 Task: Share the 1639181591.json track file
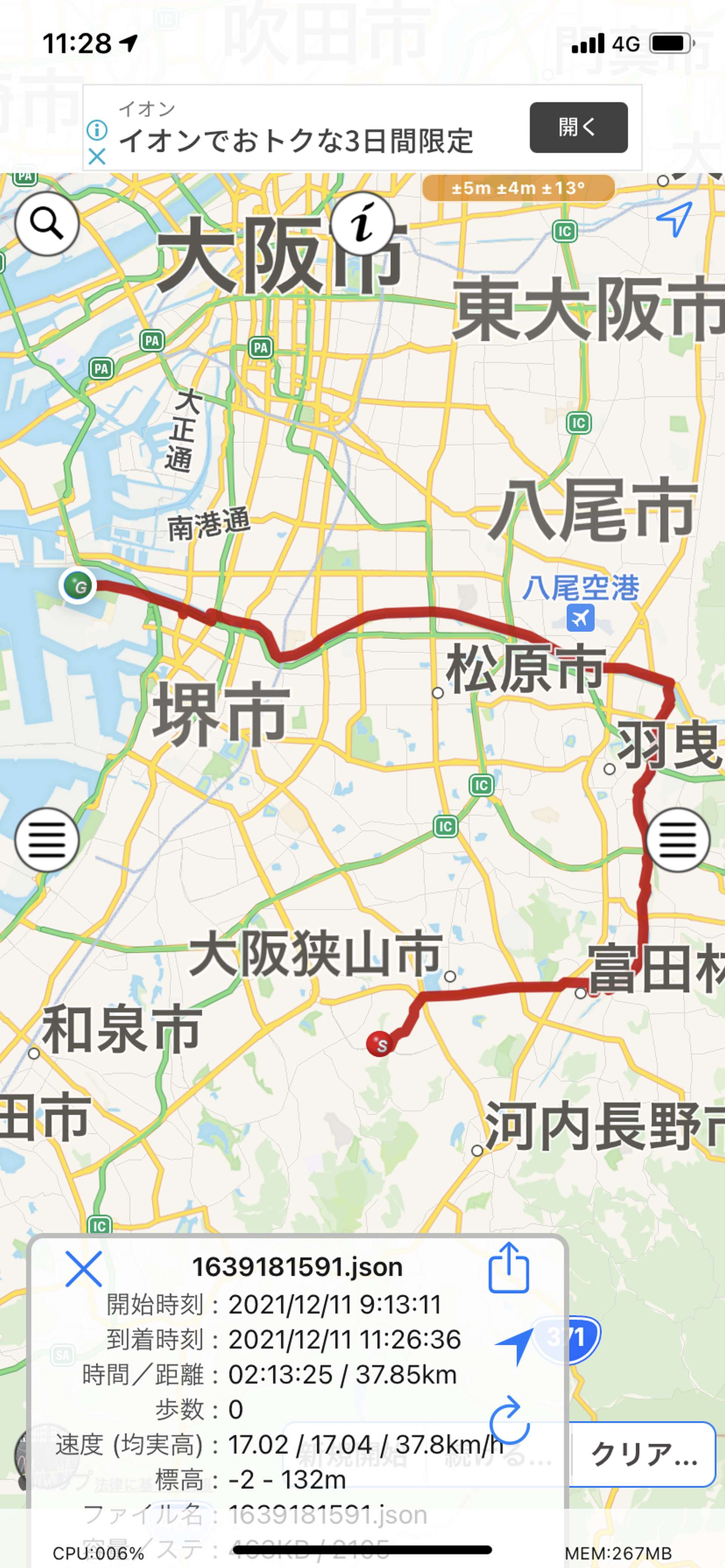[x=509, y=1268]
